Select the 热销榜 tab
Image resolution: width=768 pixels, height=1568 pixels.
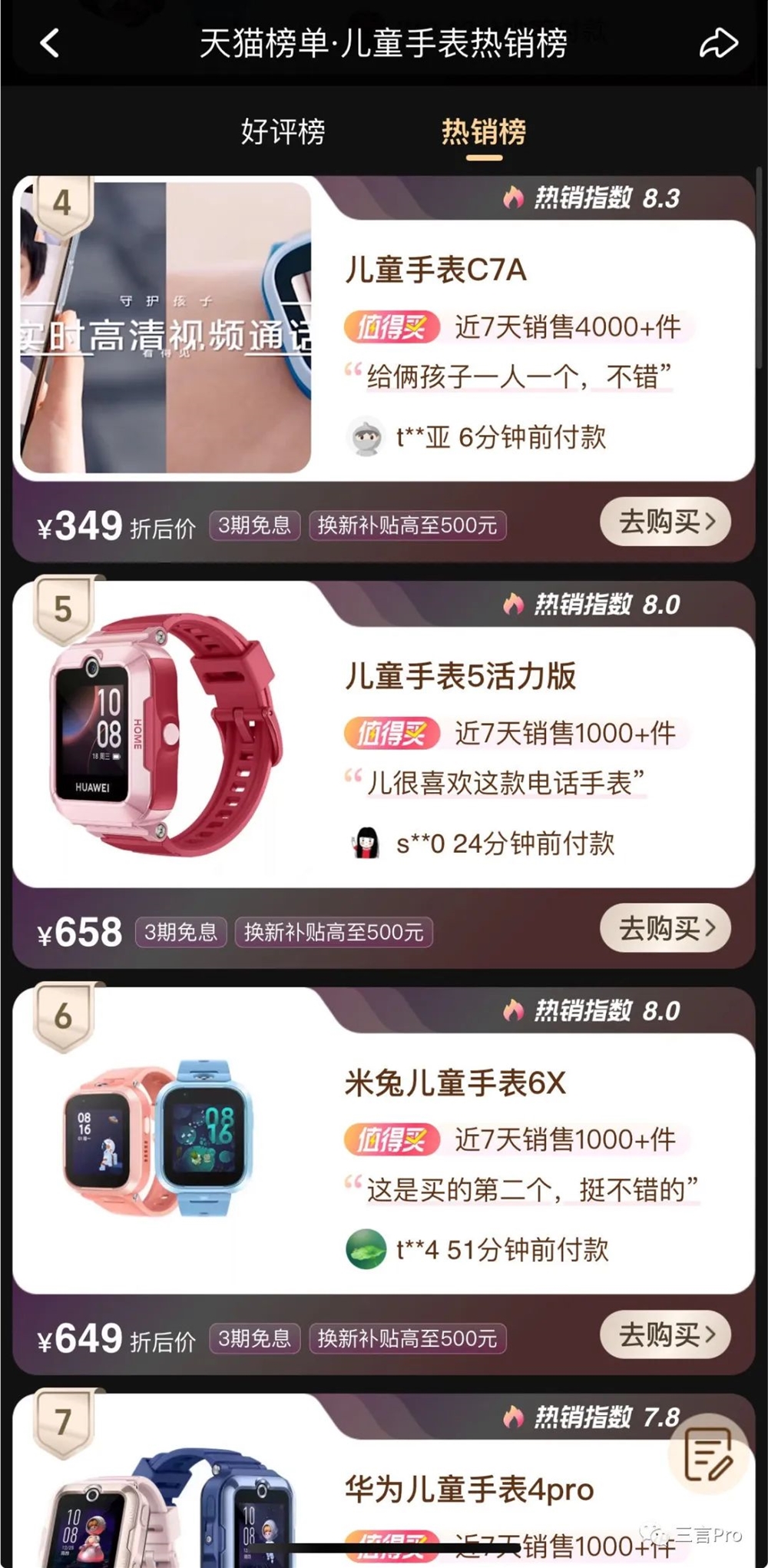click(x=484, y=131)
